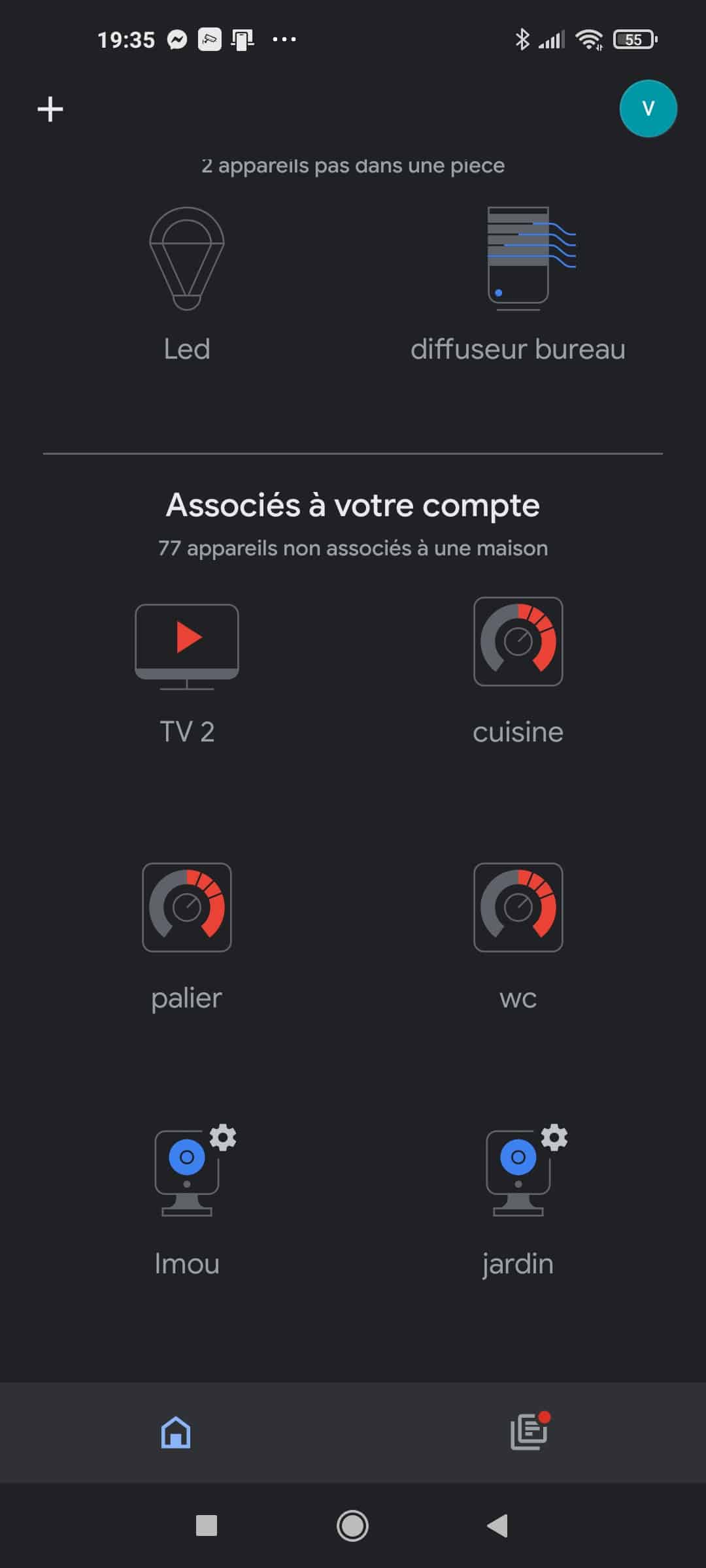Open the account avatar V
The height and width of the screenshot is (1568, 706).
pos(648,108)
